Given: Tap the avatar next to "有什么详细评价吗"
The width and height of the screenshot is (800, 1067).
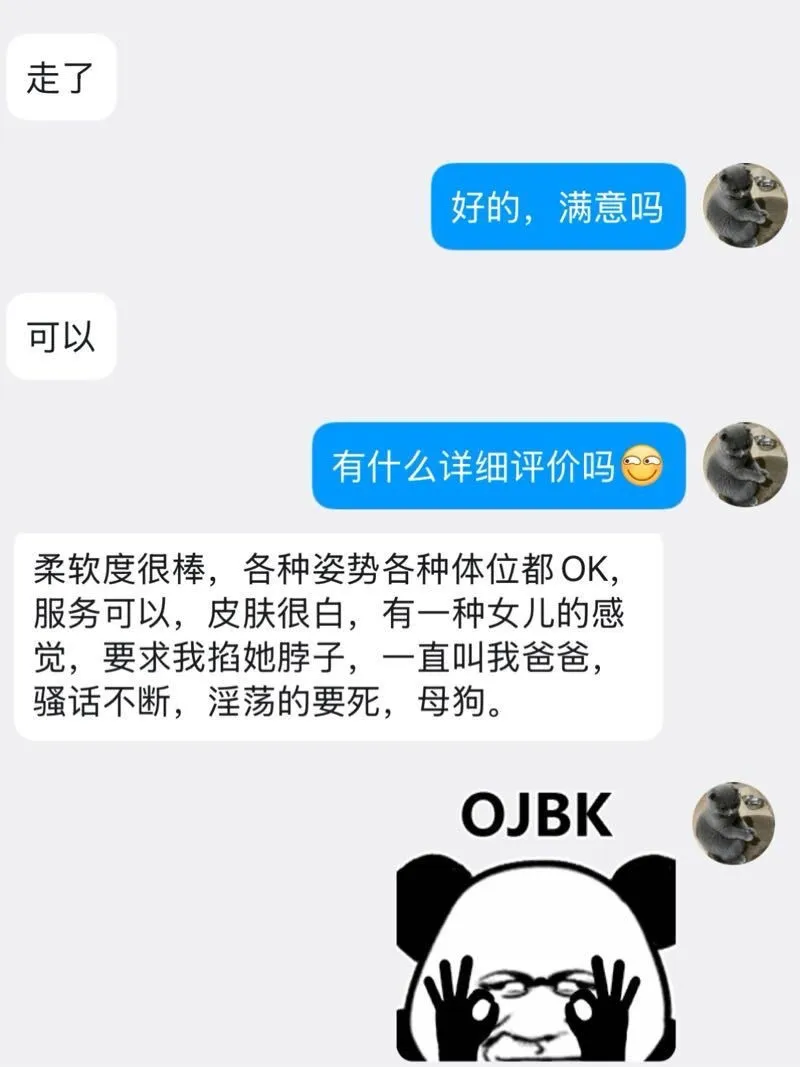Looking at the screenshot, I should 739,465.
